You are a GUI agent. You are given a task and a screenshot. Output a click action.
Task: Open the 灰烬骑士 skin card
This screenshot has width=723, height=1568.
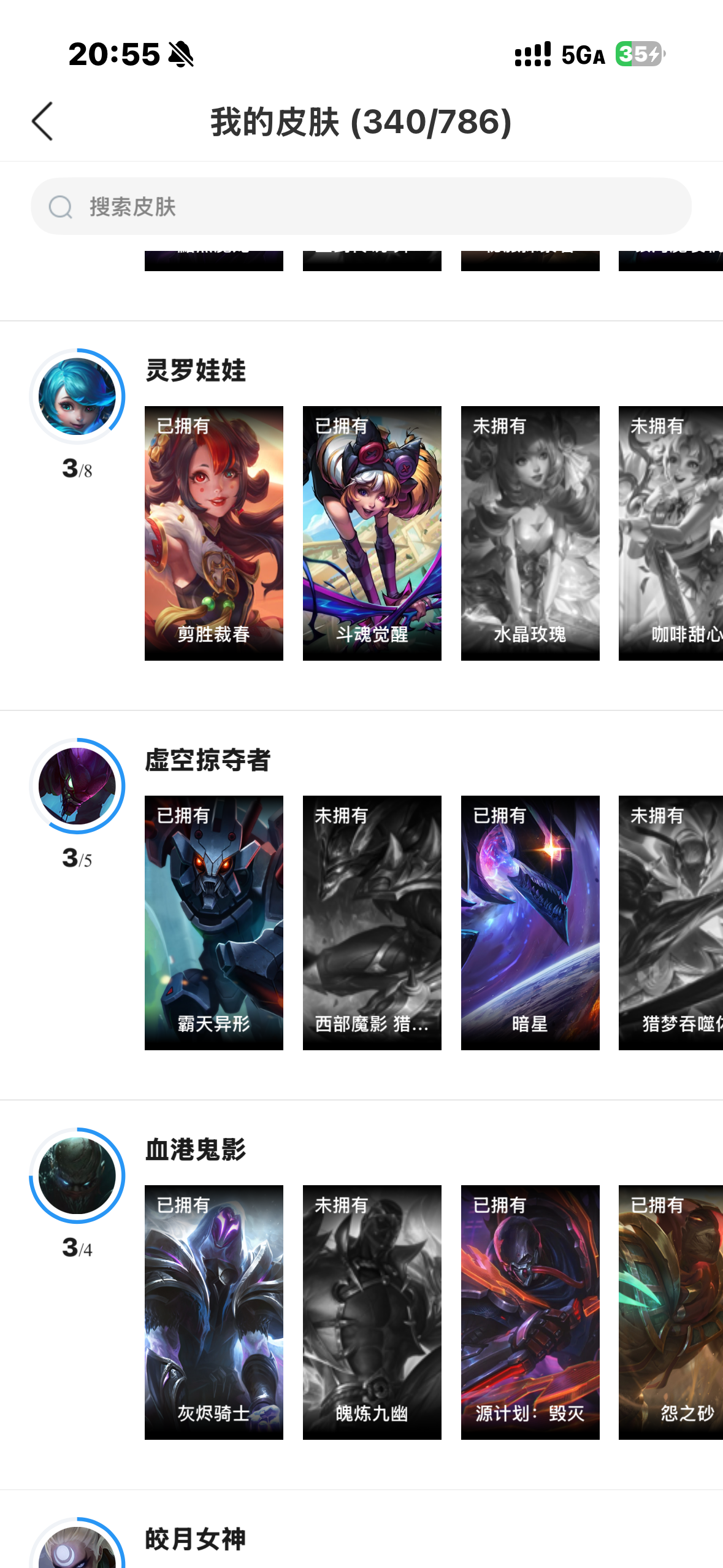tap(213, 1312)
